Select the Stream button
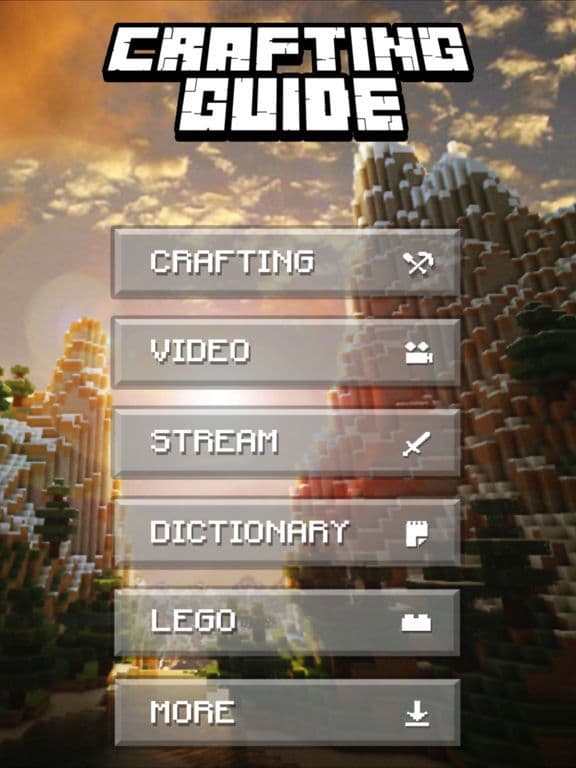The image size is (576, 768). 286,442
